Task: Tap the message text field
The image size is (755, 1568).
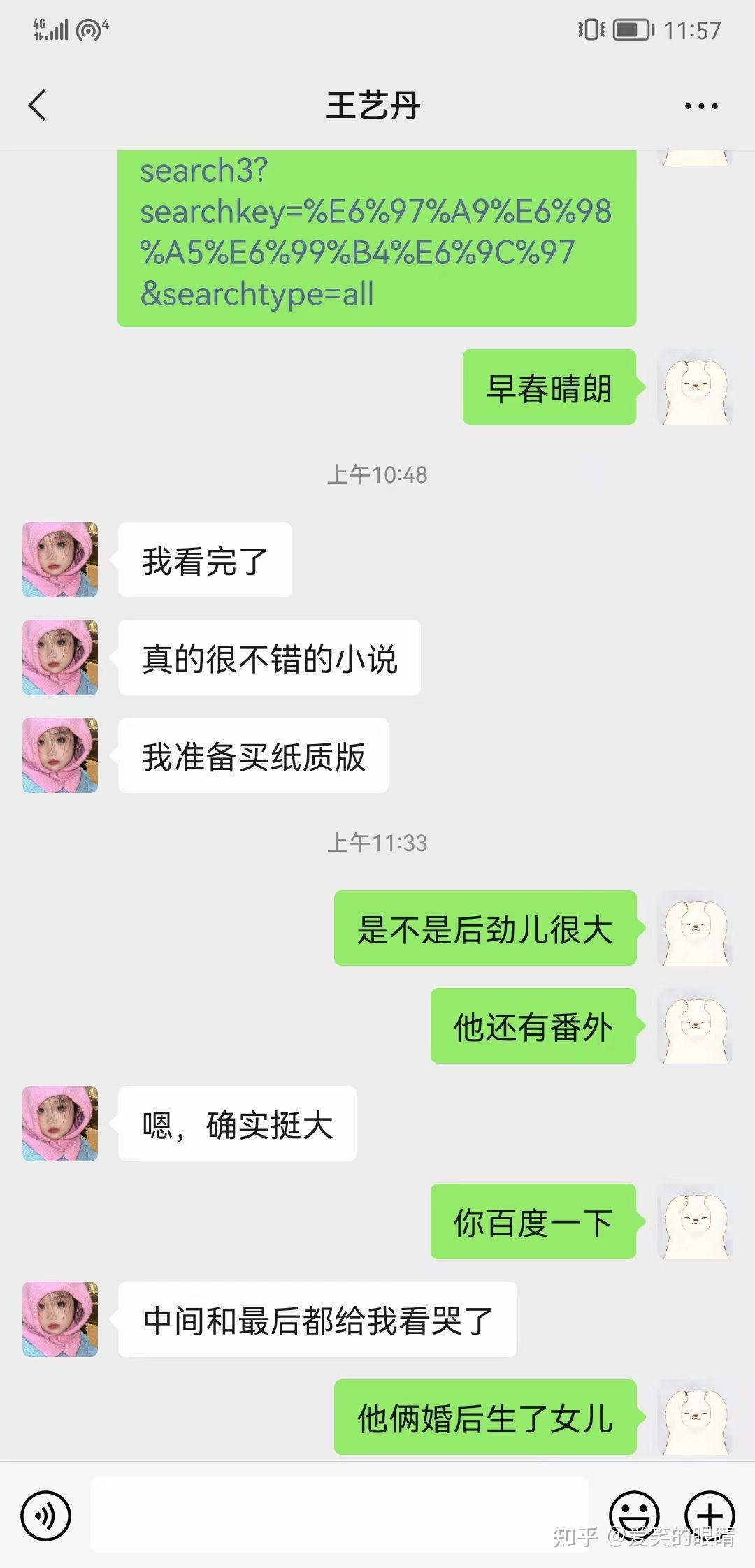Action: point(340,1515)
